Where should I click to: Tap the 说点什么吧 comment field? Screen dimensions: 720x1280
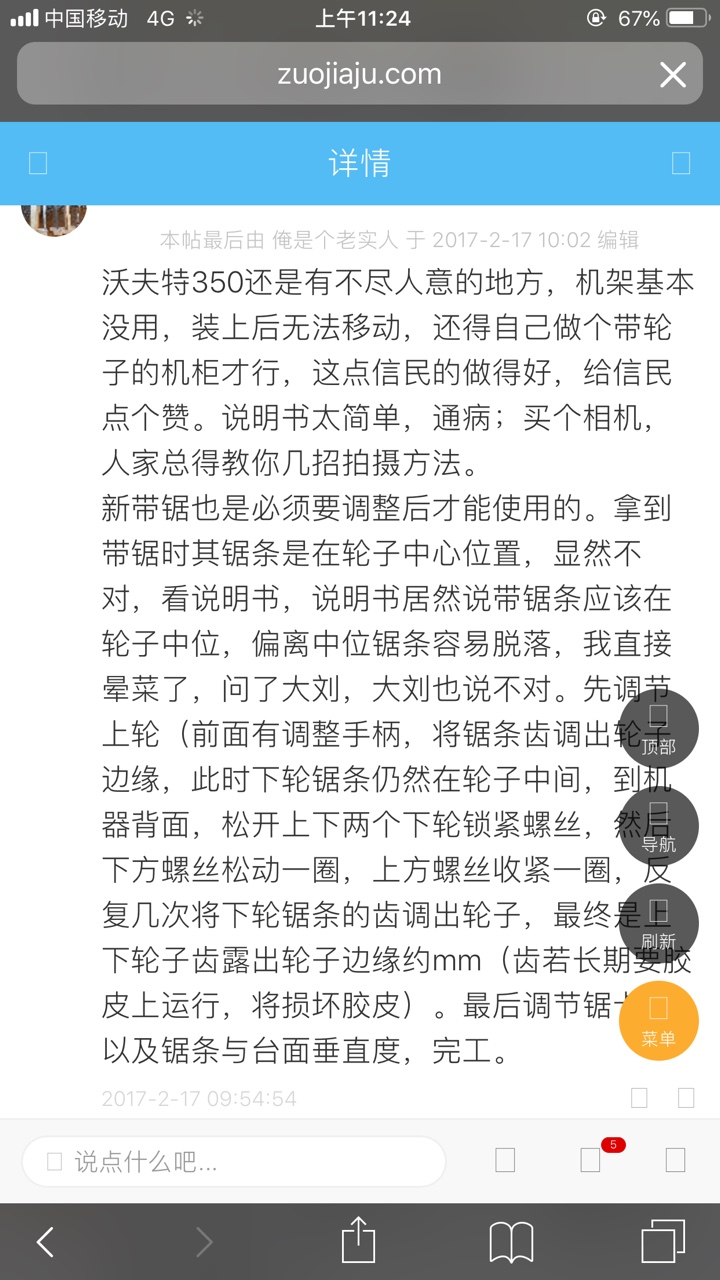233,1161
